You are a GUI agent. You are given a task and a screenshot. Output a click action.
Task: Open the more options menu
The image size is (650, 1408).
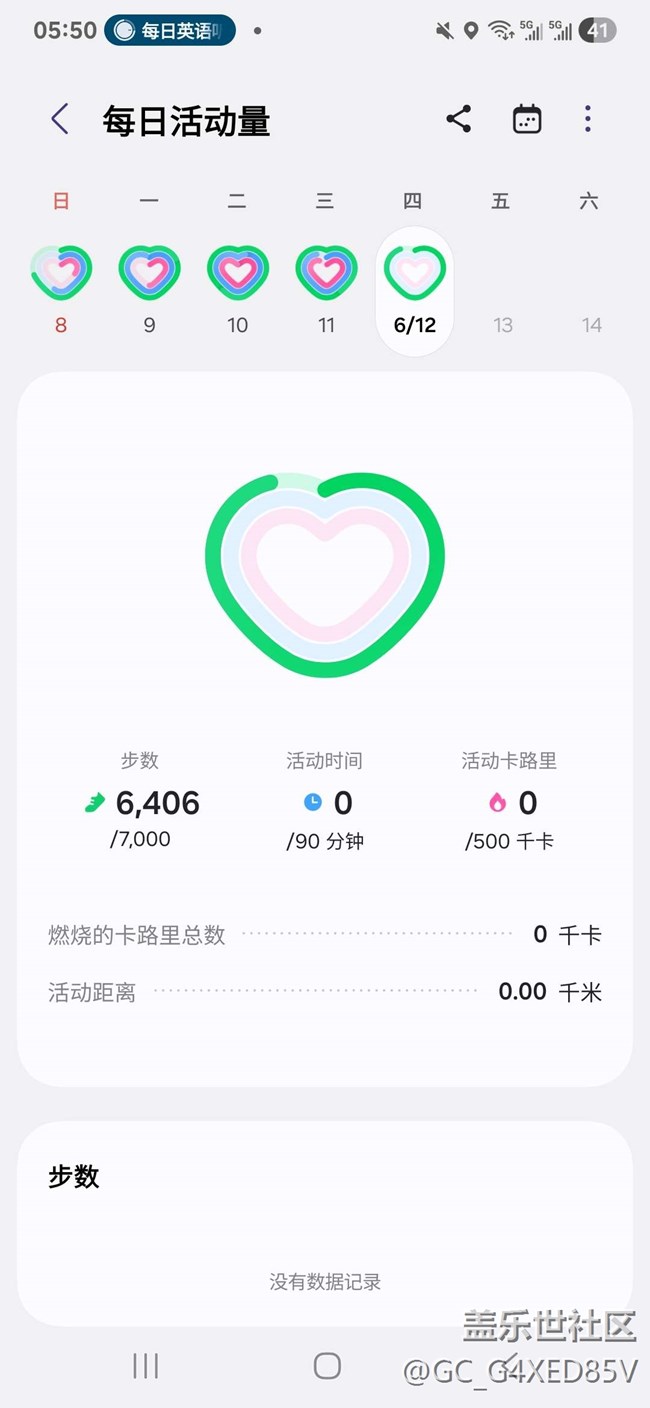(588, 120)
